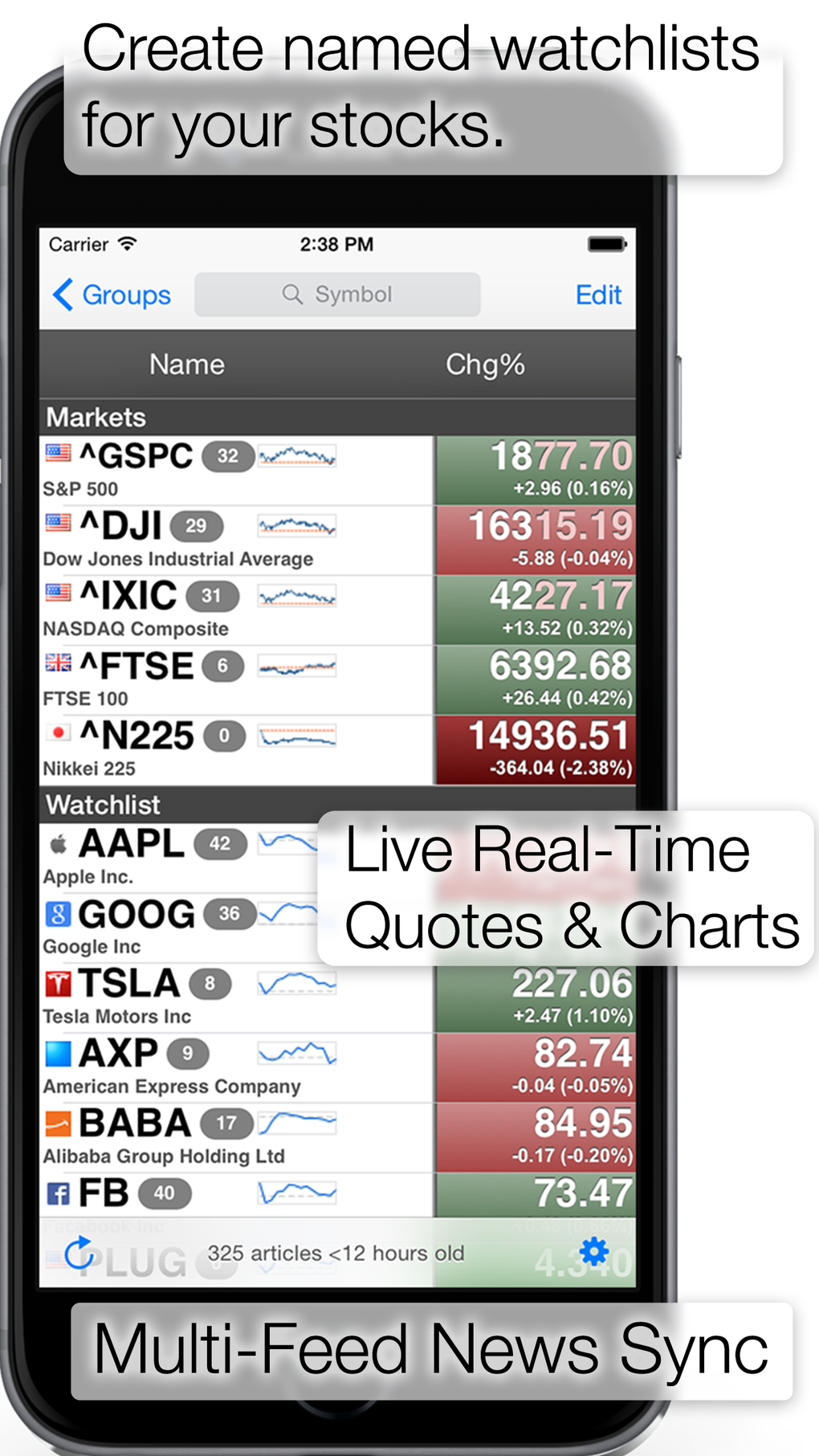Viewport: 819px width, 1456px height.
Task: Toggle the news badge 6 on ^FTSE
Action: tap(222, 667)
